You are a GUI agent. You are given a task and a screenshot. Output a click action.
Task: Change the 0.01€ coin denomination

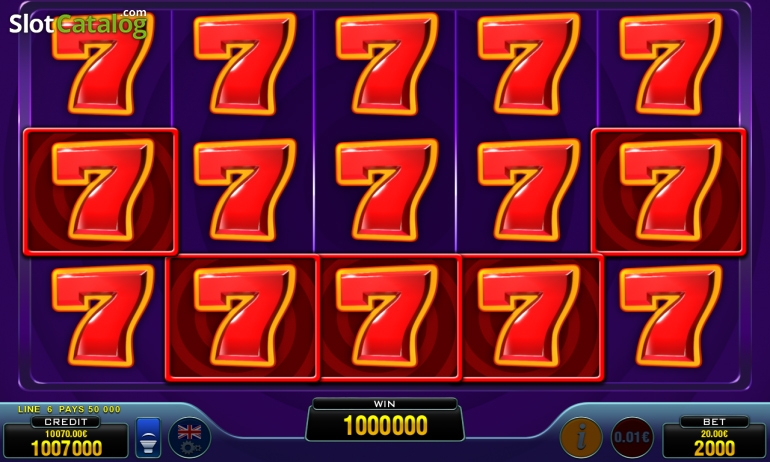632,437
